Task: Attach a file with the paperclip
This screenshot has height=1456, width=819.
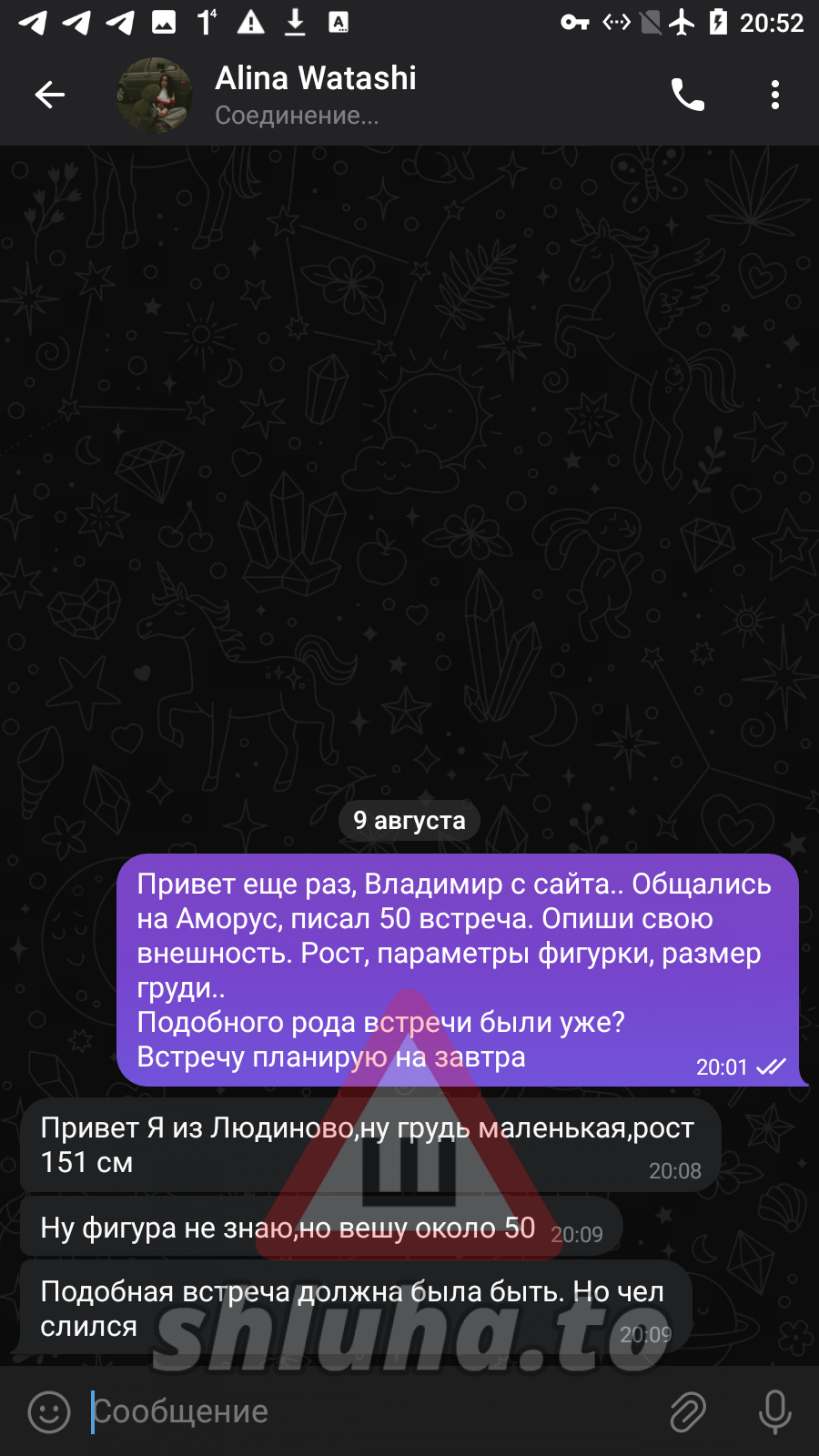Action: (688, 1411)
